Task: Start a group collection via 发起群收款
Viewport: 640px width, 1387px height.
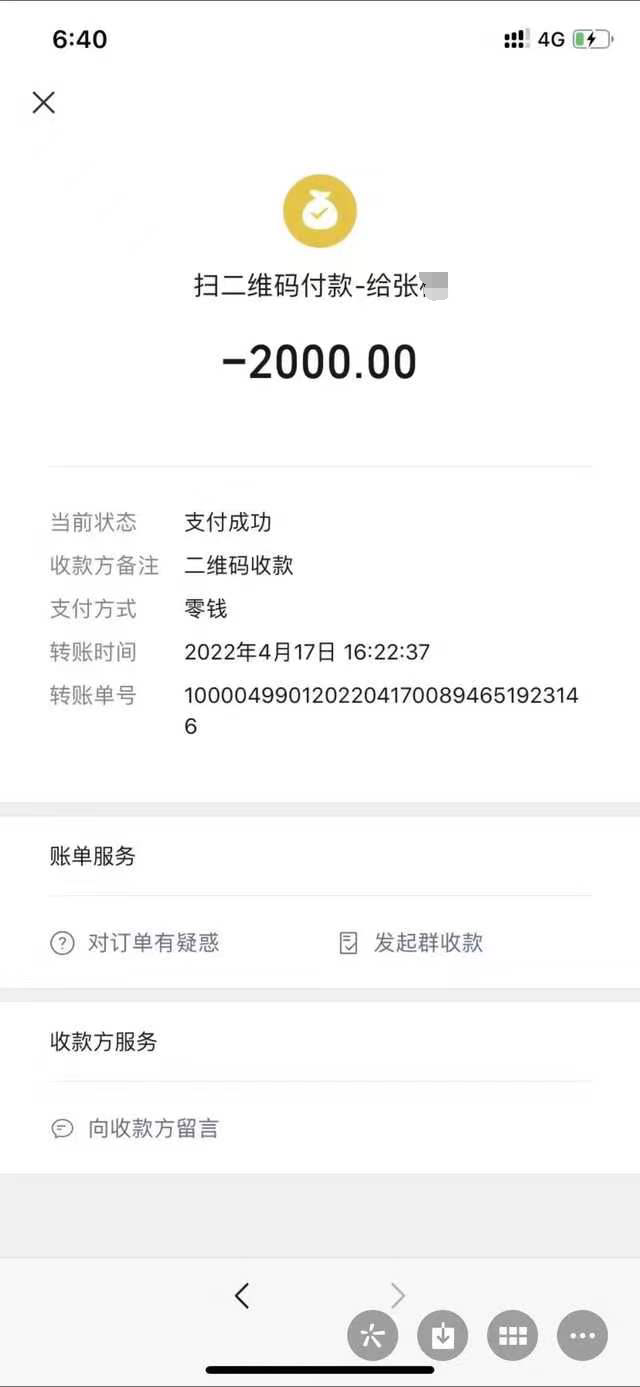Action: [411, 942]
